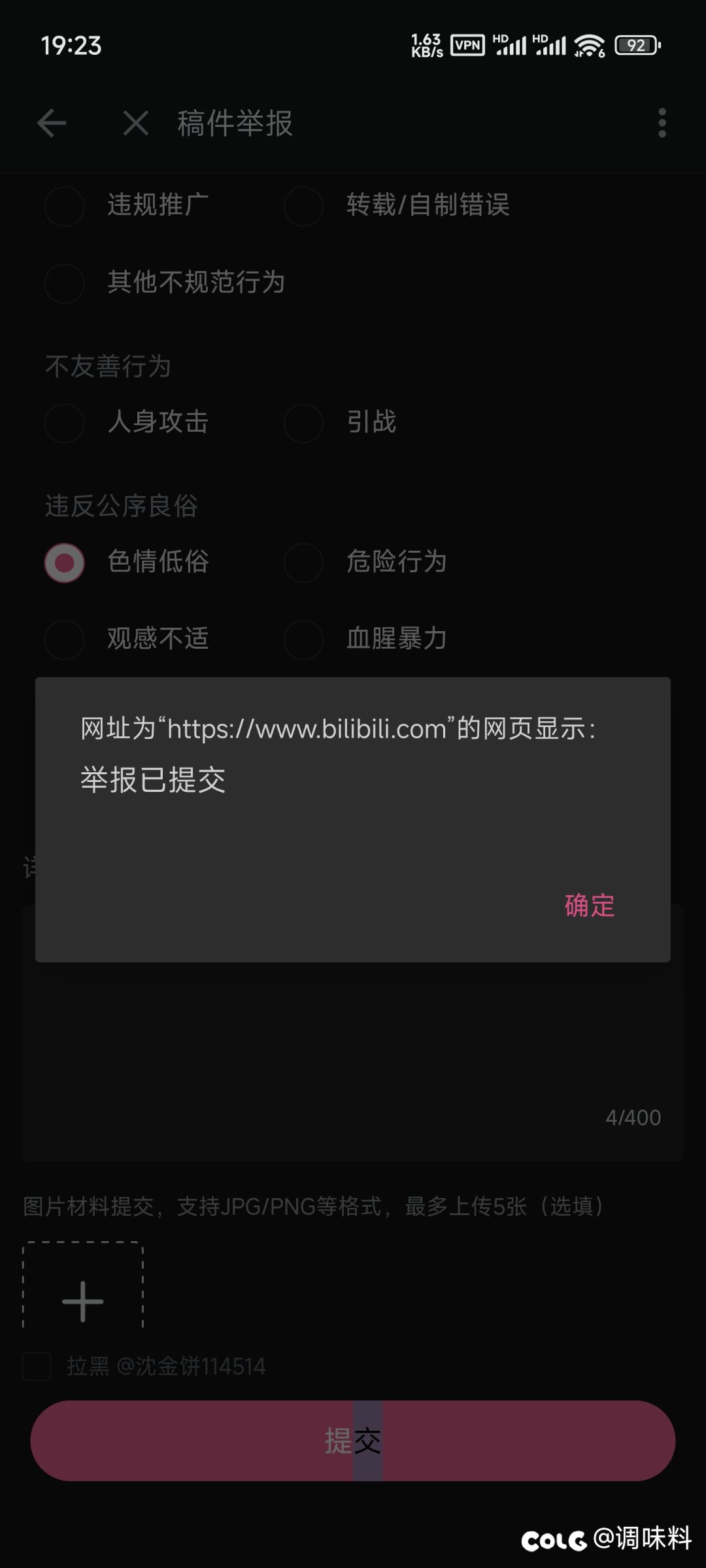Confirm the dialog with 确定
Image resolution: width=706 pixels, height=1568 pixels.
coord(589,906)
